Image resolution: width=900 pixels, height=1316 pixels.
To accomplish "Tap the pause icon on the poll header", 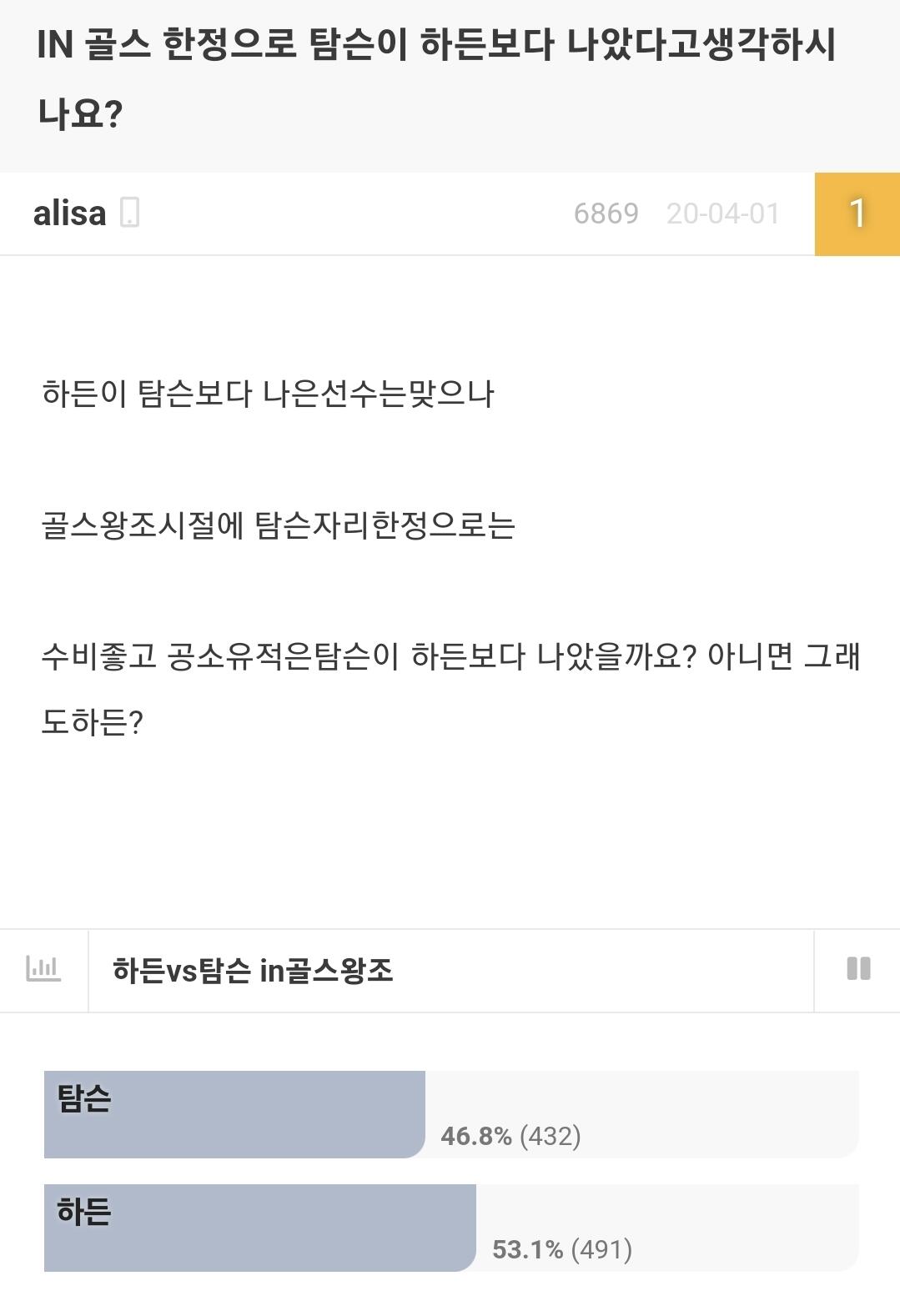I will click(858, 969).
